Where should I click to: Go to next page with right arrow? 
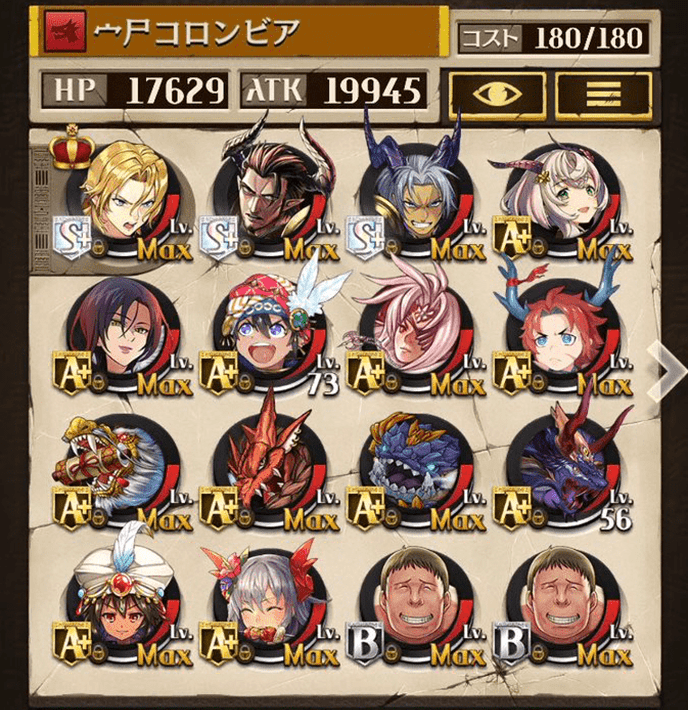pyautogui.click(x=666, y=369)
